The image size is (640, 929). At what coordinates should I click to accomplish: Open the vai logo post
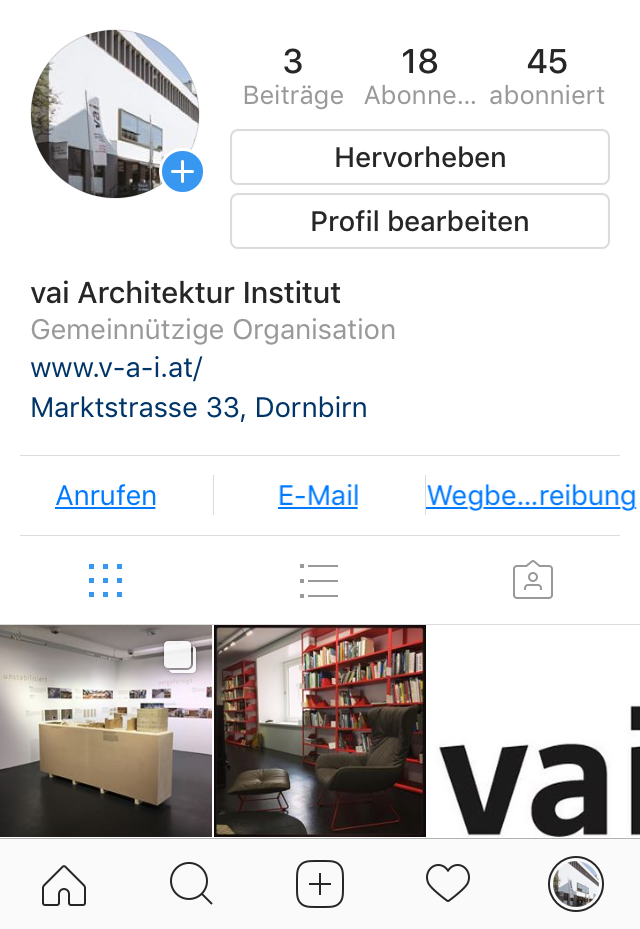[534, 731]
